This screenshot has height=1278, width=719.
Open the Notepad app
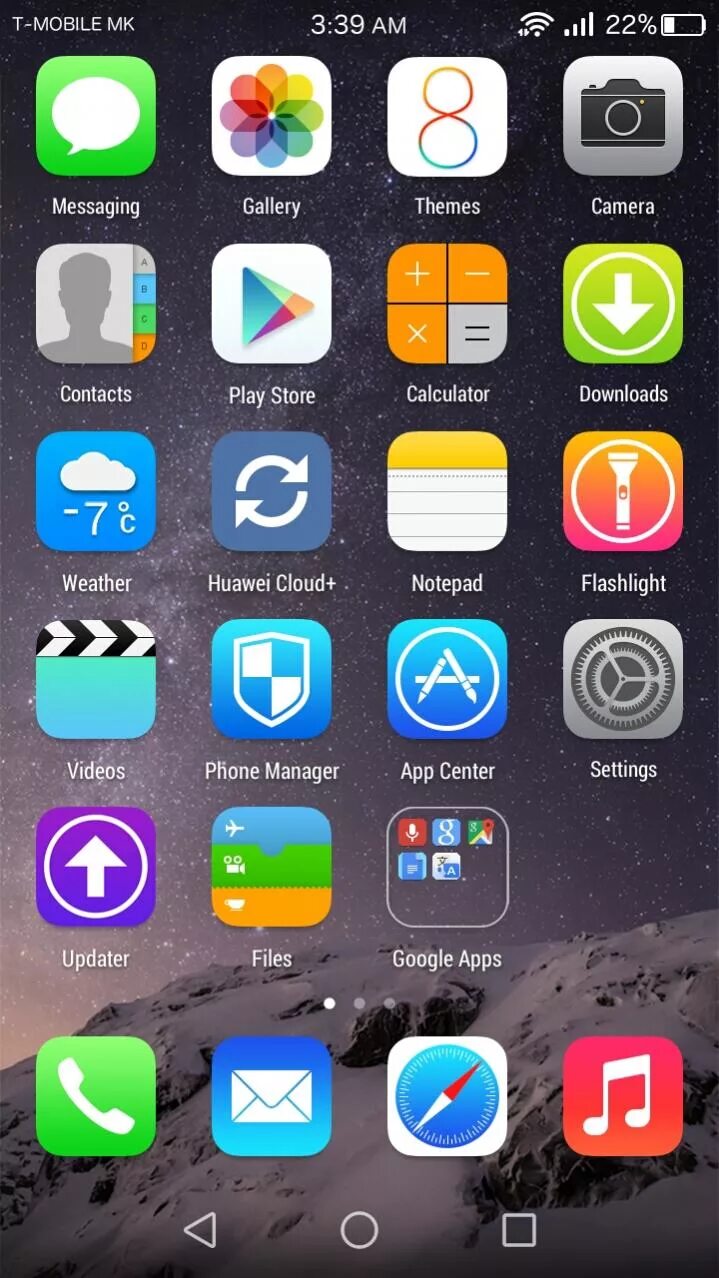(447, 492)
